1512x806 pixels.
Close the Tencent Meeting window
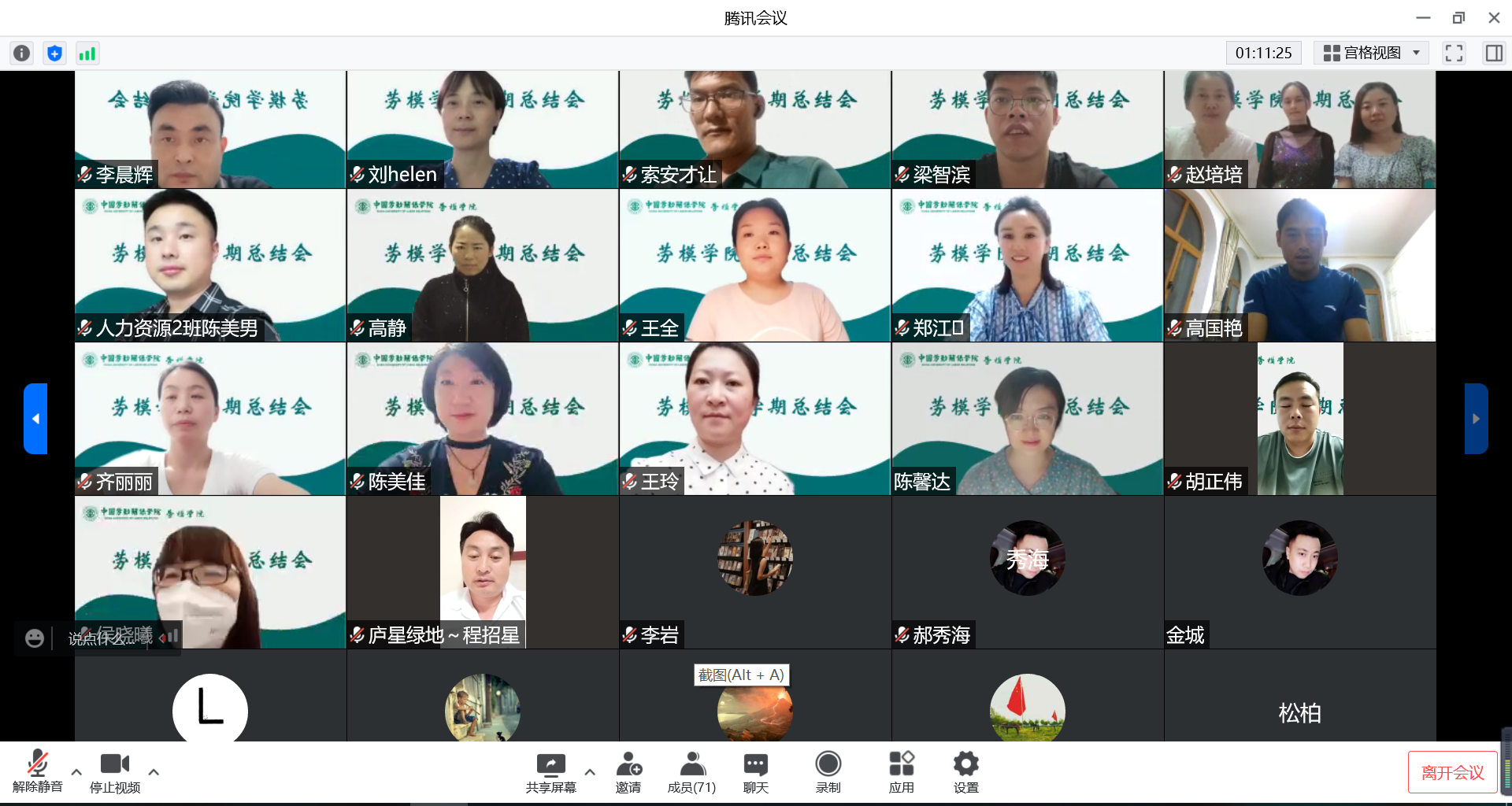pos(1494,17)
